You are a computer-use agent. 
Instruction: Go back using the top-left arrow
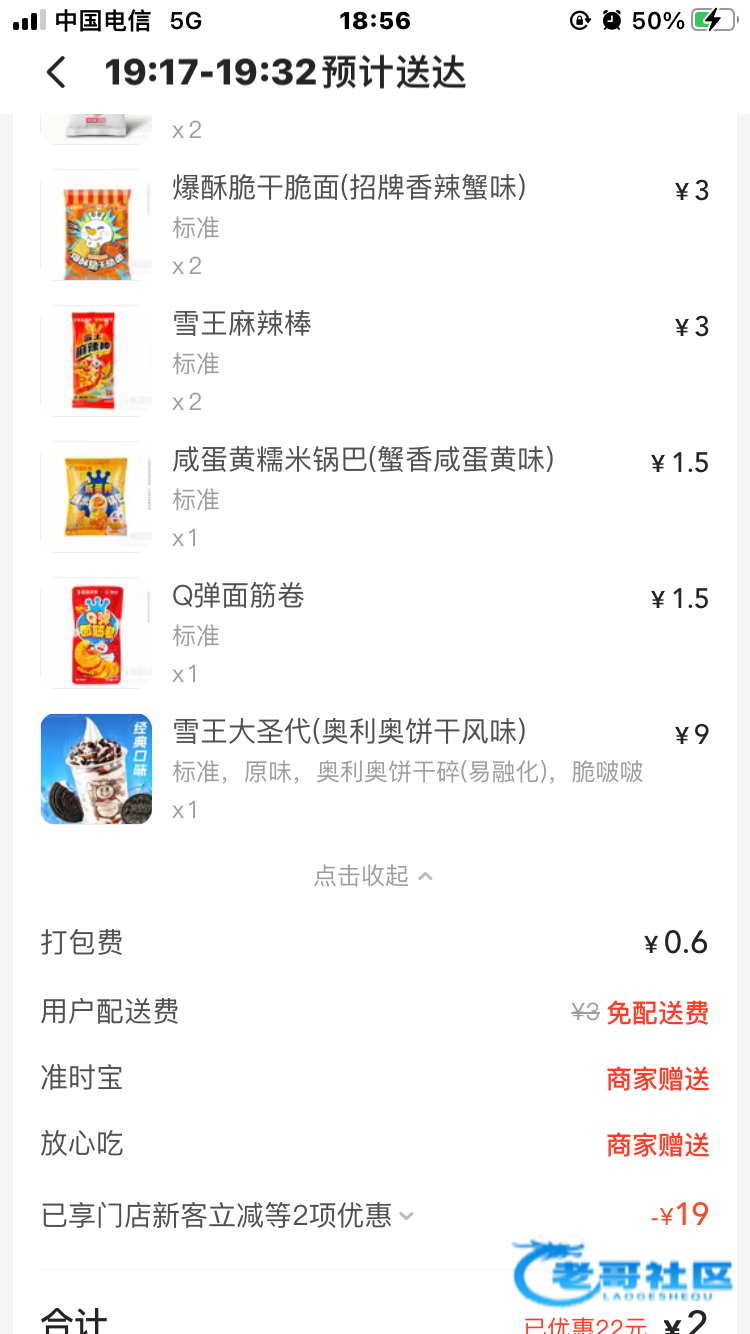56,73
